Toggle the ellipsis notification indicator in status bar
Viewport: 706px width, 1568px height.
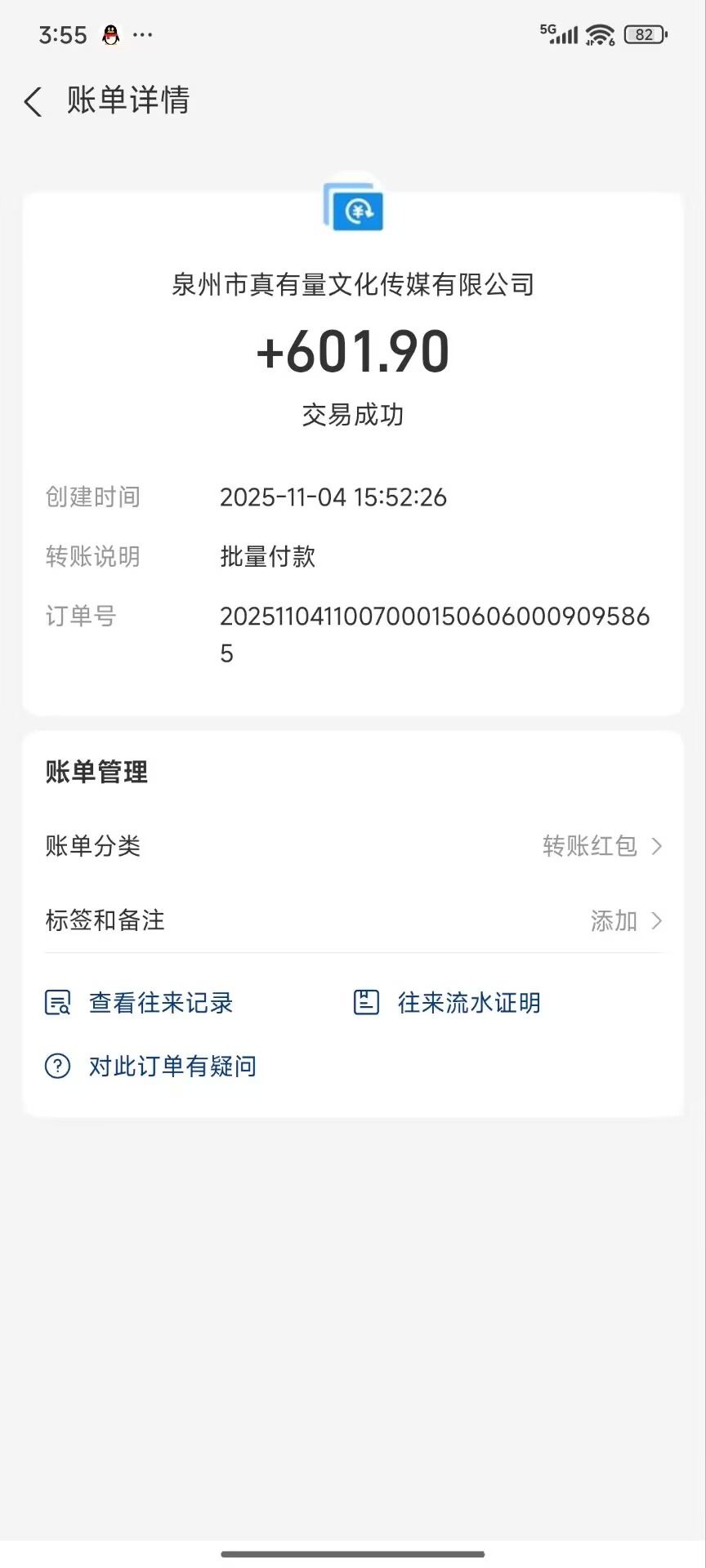point(143,36)
